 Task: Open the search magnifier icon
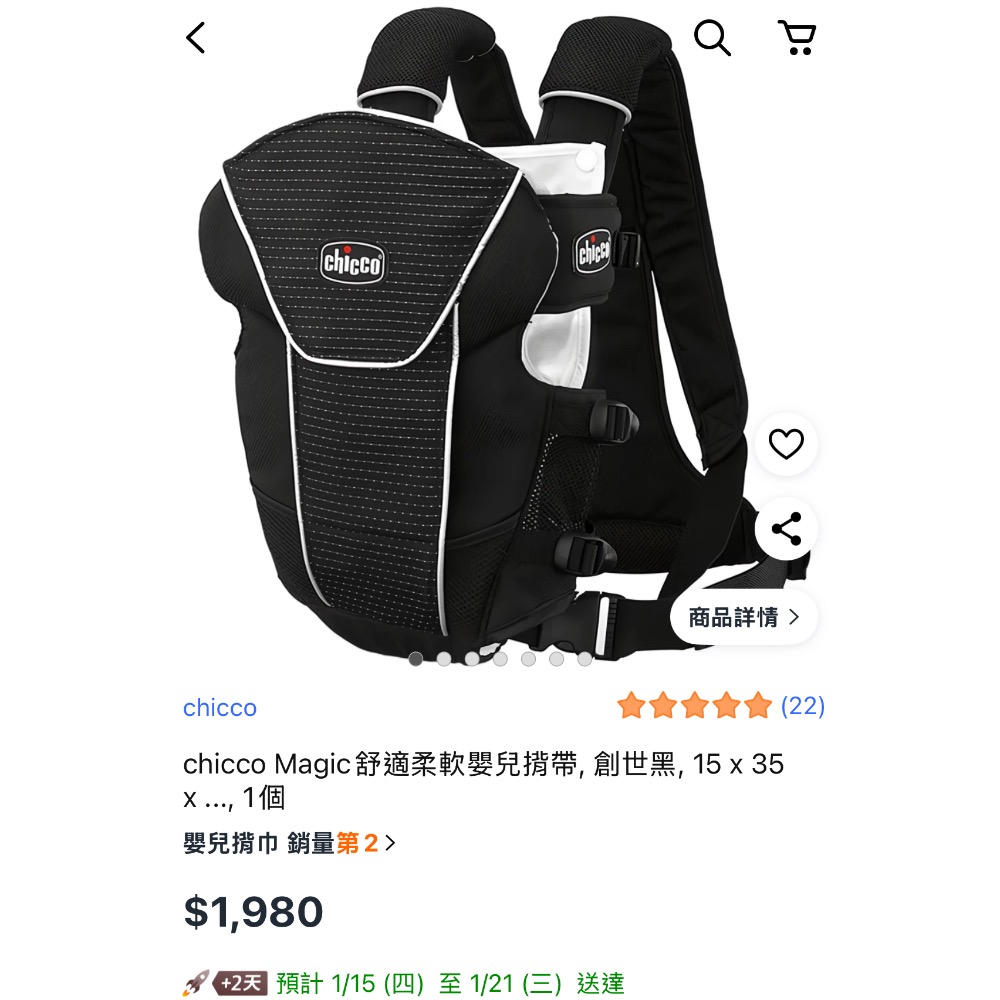712,38
